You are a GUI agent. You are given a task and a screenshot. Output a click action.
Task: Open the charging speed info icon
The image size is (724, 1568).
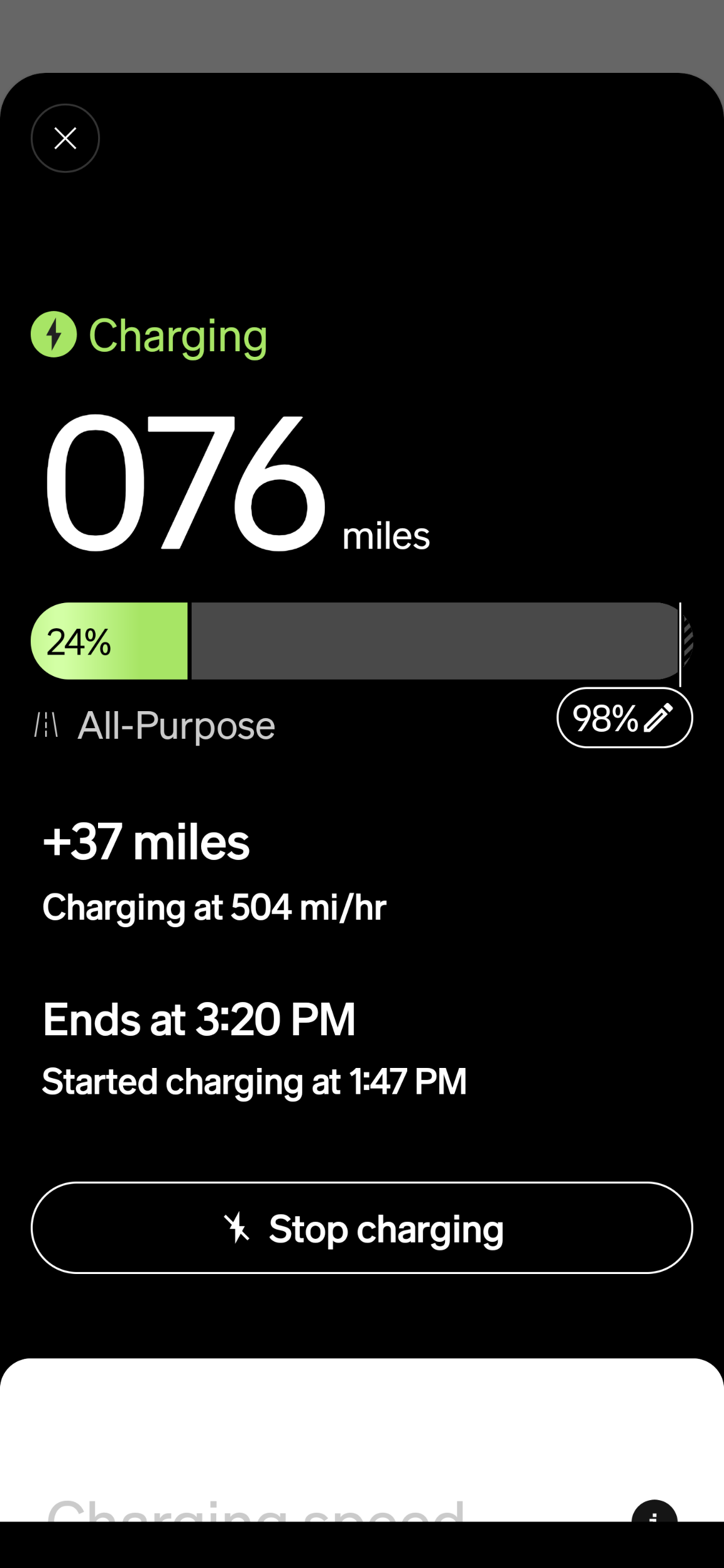(654, 1514)
